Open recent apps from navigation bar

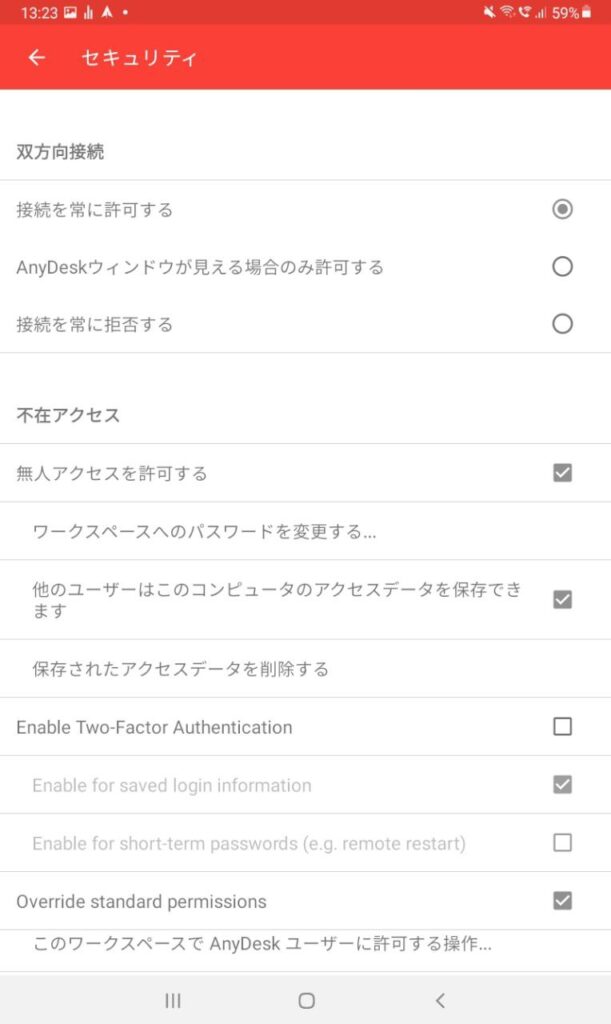tap(172, 1000)
